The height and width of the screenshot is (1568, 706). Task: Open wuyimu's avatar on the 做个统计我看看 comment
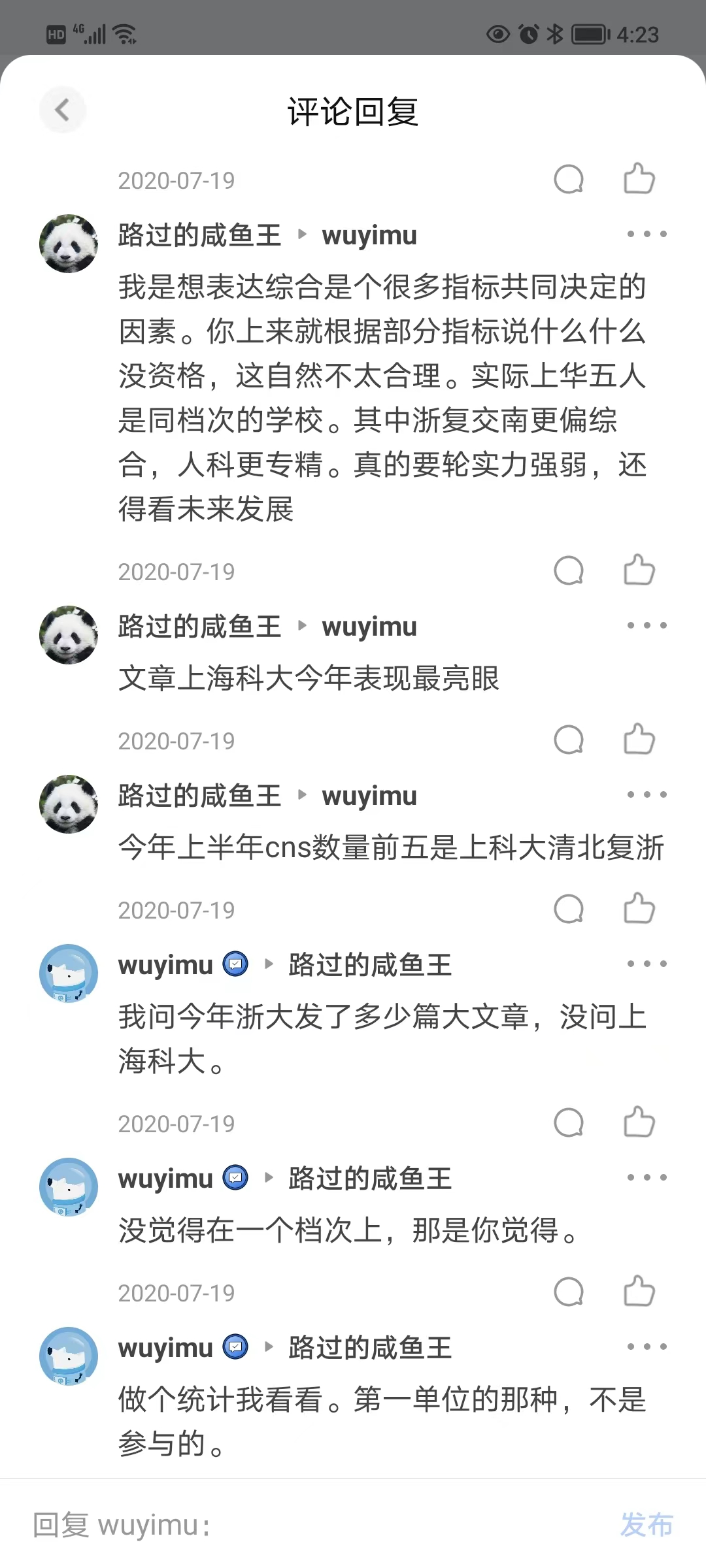pos(69,1356)
